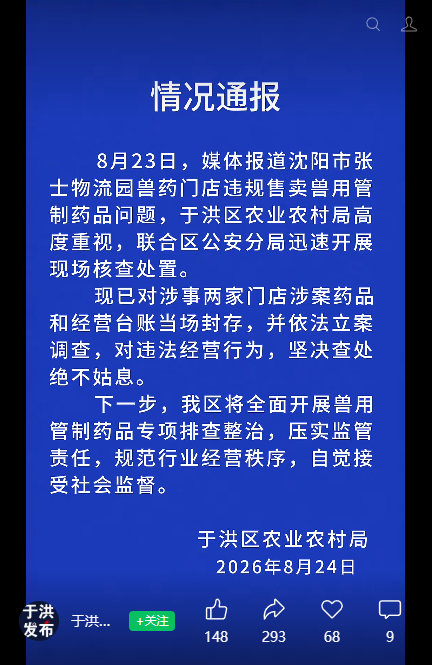Follow the account with +关注
This screenshot has width=432, height=665.
[x=152, y=621]
